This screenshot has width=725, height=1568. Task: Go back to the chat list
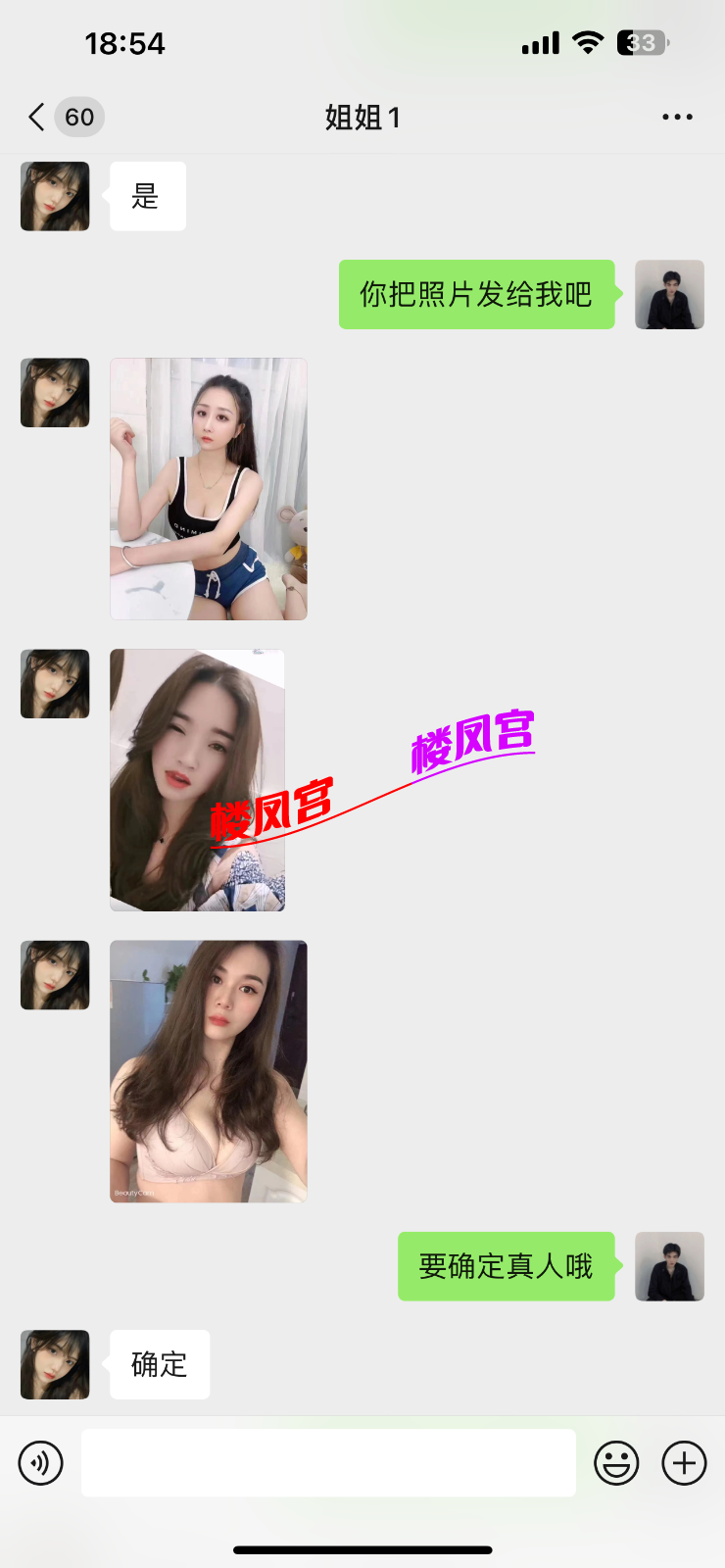(37, 118)
